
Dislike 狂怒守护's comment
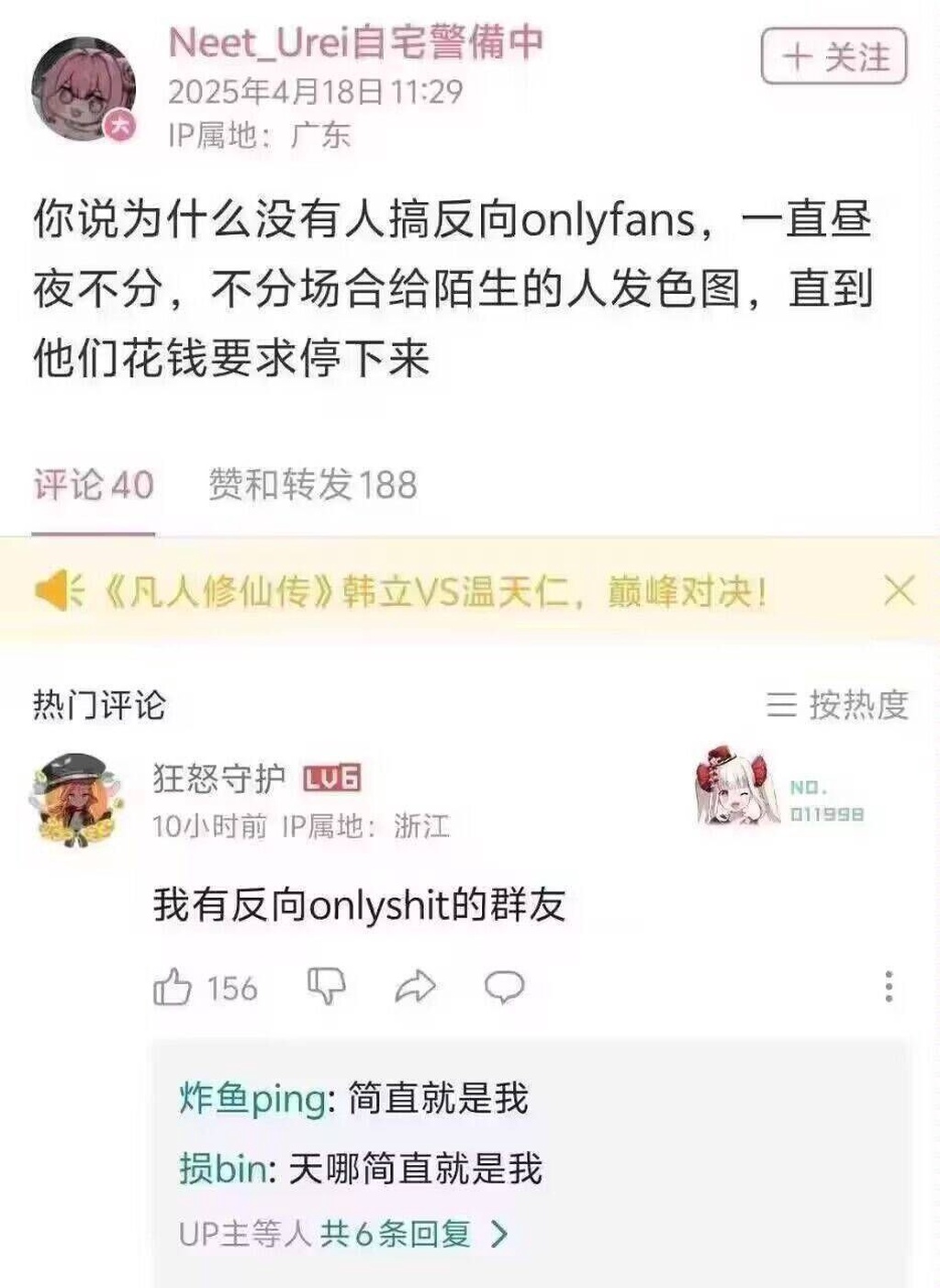click(325, 987)
